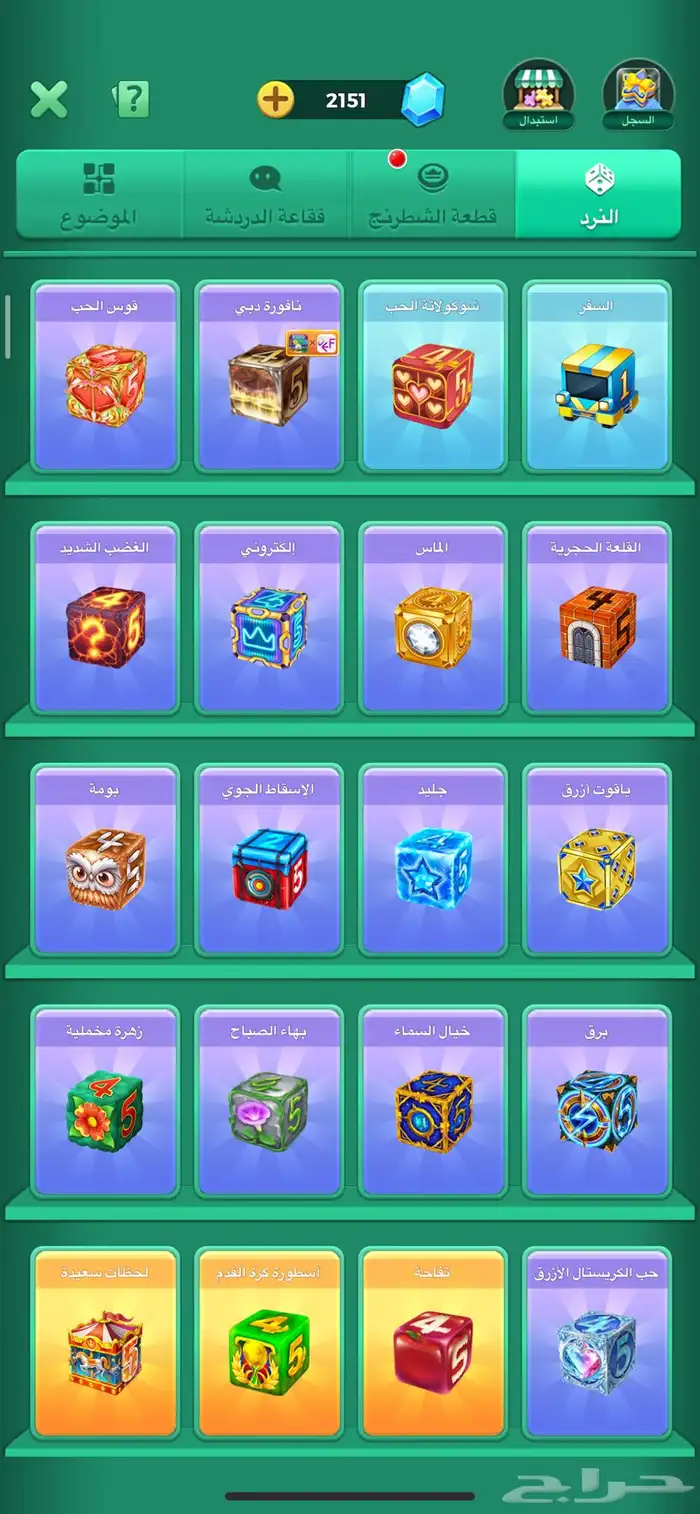Select the شوكولاتة الحب dice
The image size is (700, 1514).
pos(433,376)
